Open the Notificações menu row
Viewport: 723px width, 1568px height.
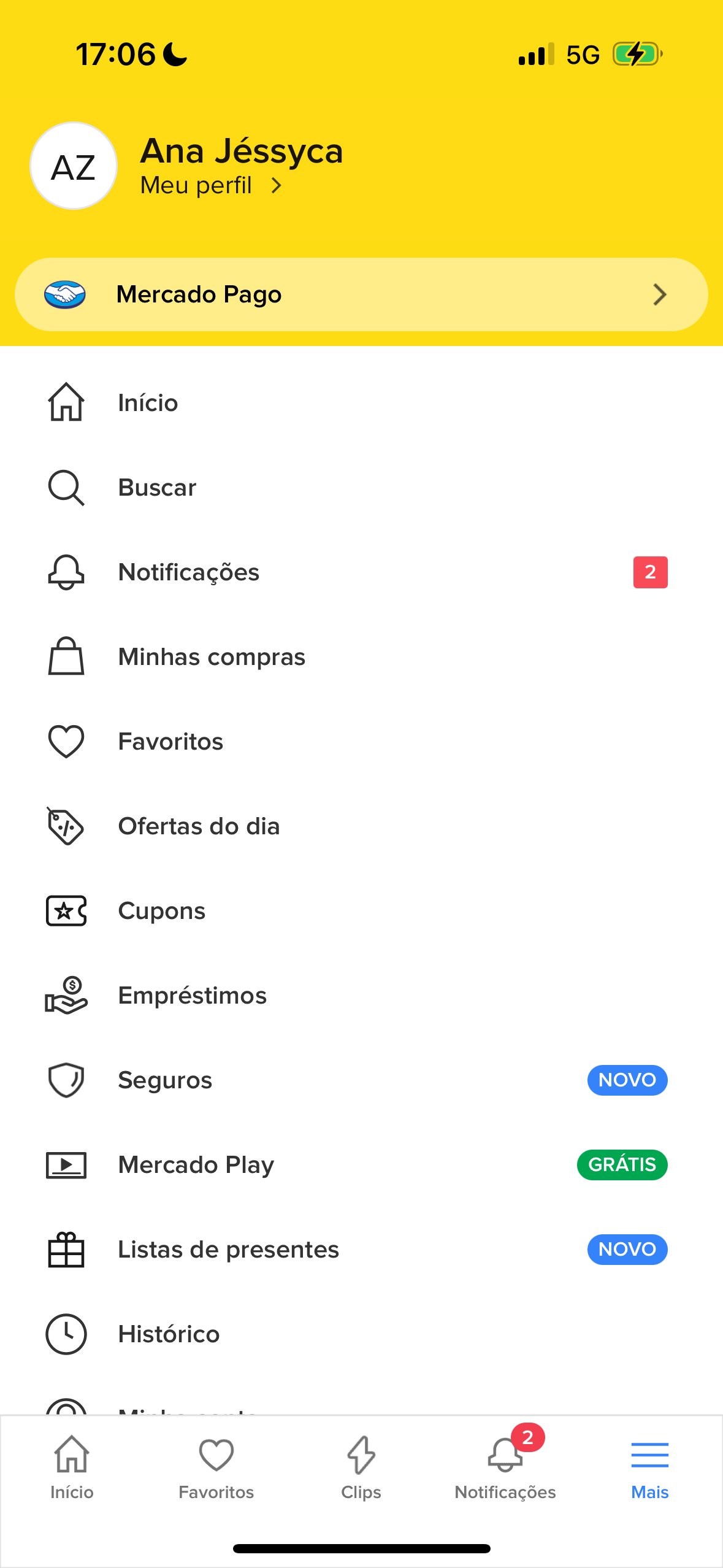pos(361,572)
